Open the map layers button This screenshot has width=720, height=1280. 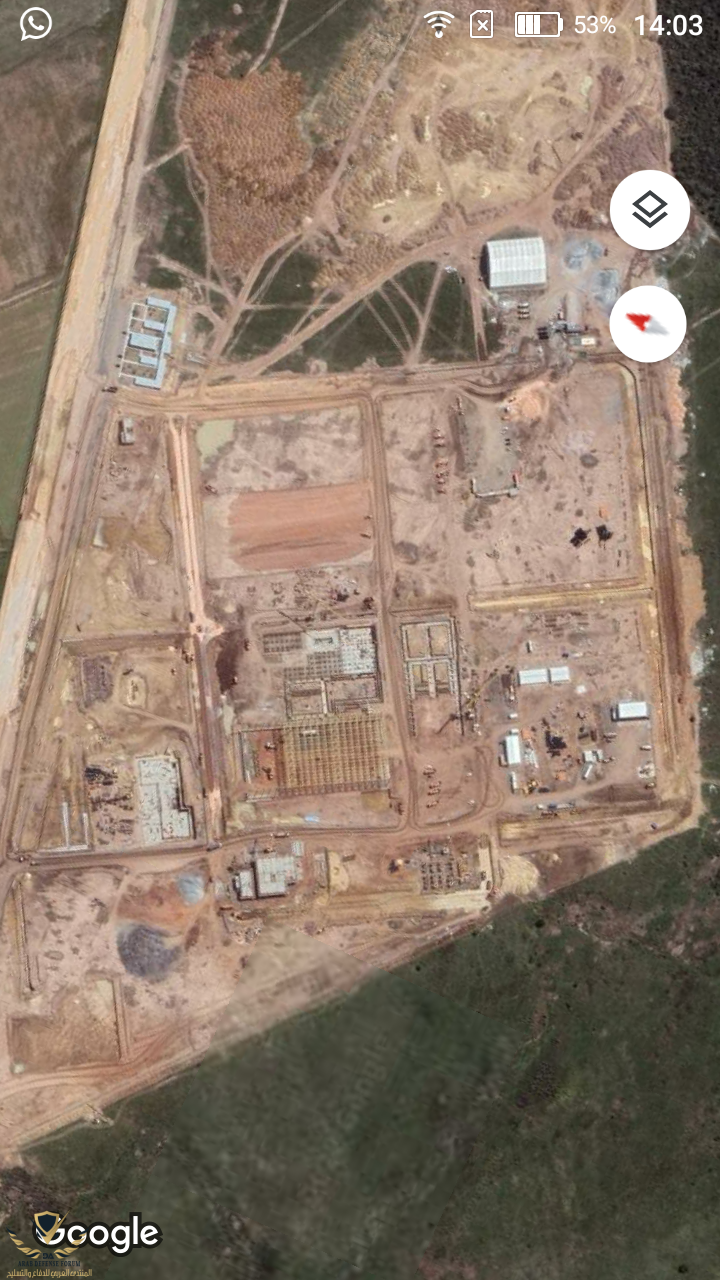tap(649, 210)
